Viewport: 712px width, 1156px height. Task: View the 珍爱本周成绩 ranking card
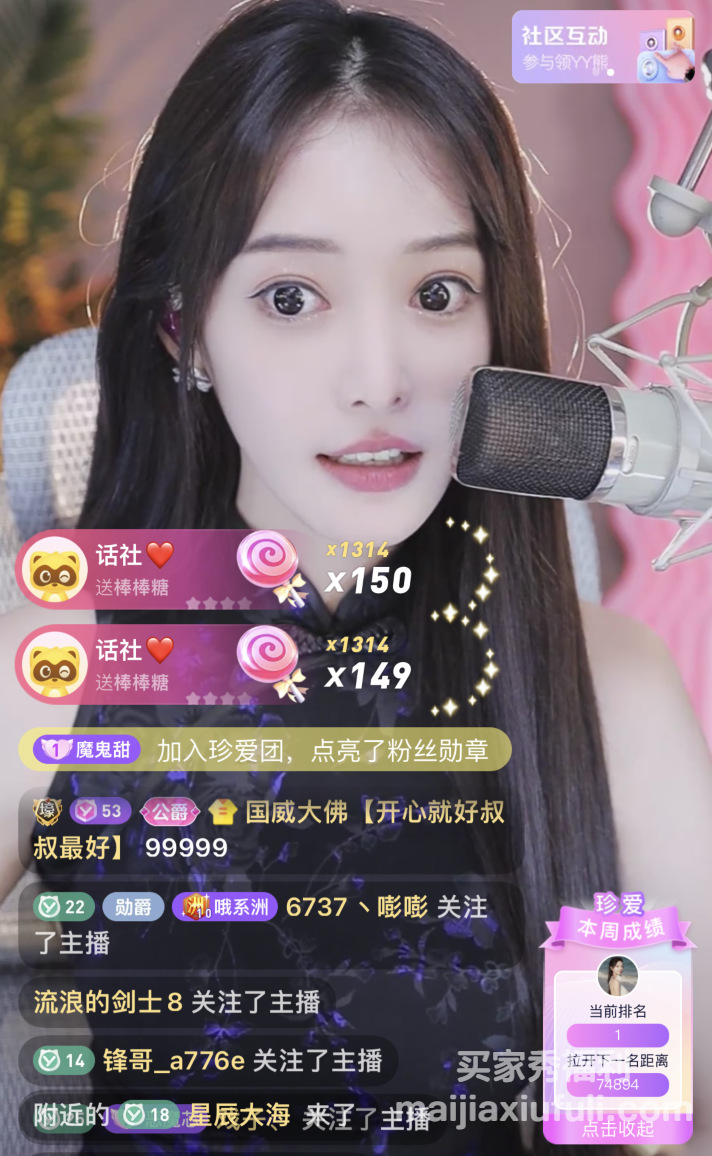pos(618,1017)
